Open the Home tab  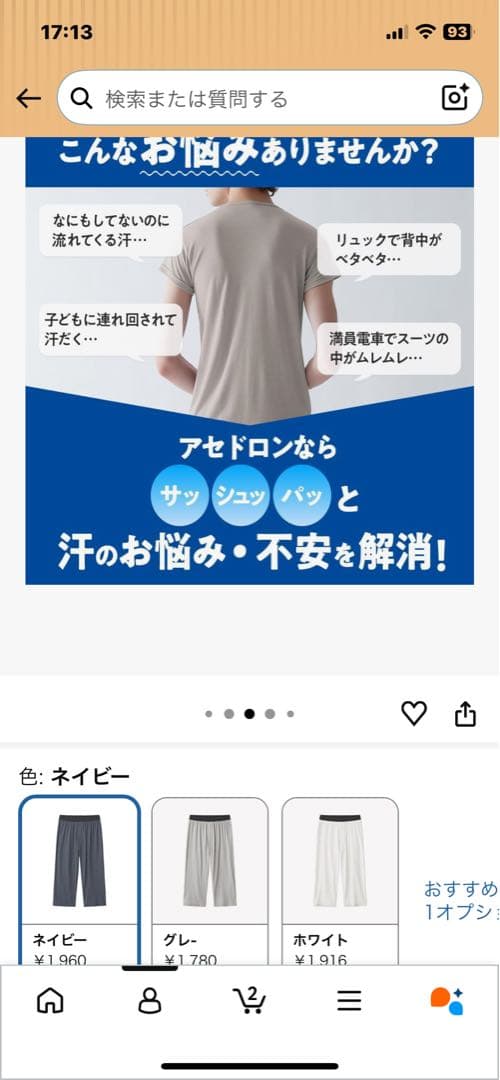click(x=50, y=999)
